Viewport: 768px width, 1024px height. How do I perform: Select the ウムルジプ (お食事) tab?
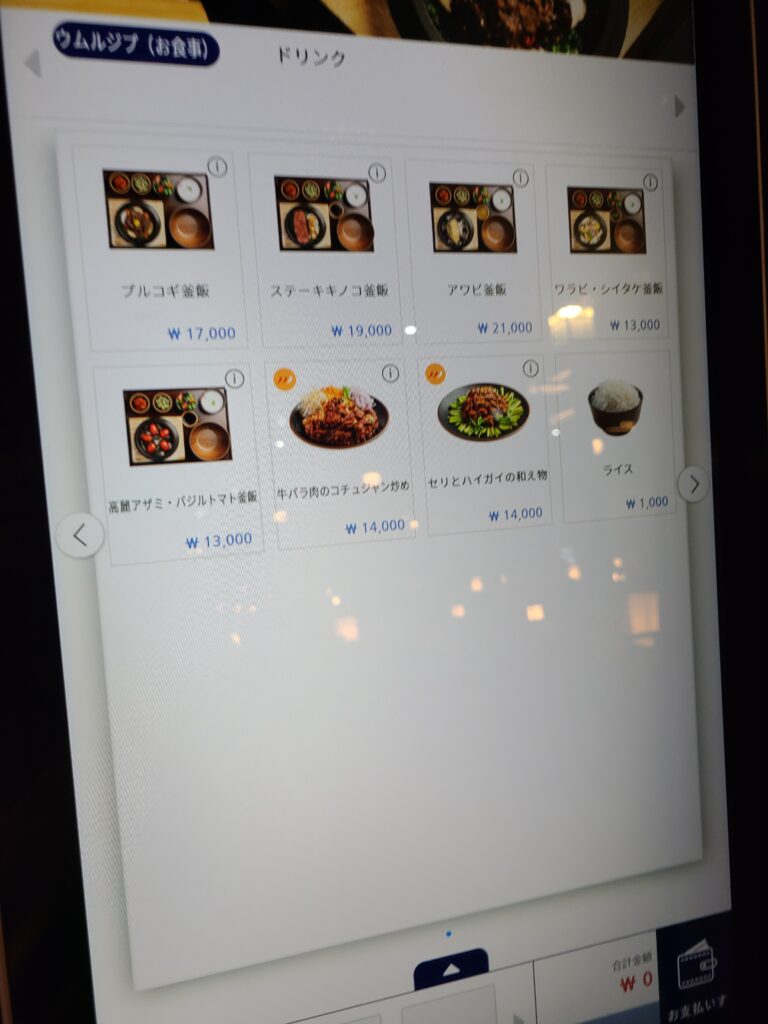click(136, 45)
